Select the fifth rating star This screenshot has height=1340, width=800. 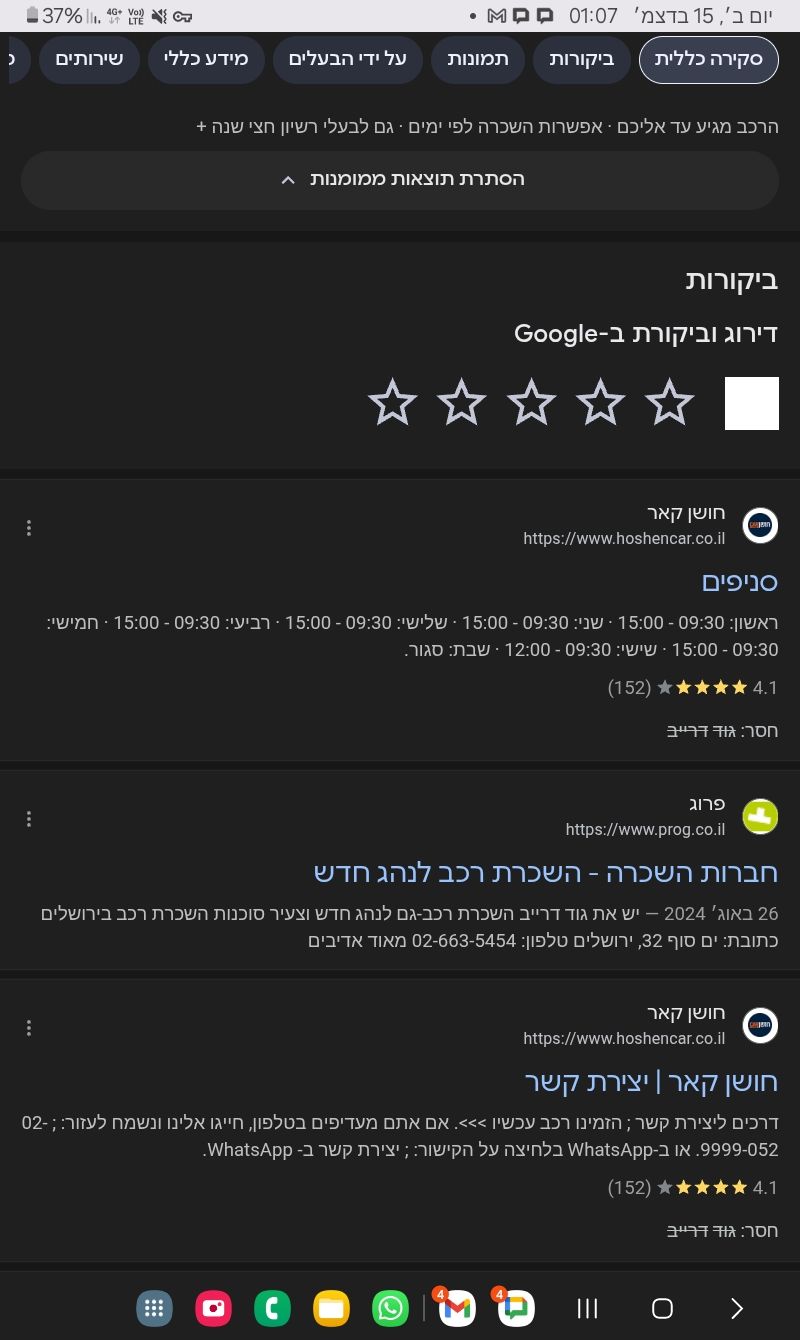click(392, 402)
